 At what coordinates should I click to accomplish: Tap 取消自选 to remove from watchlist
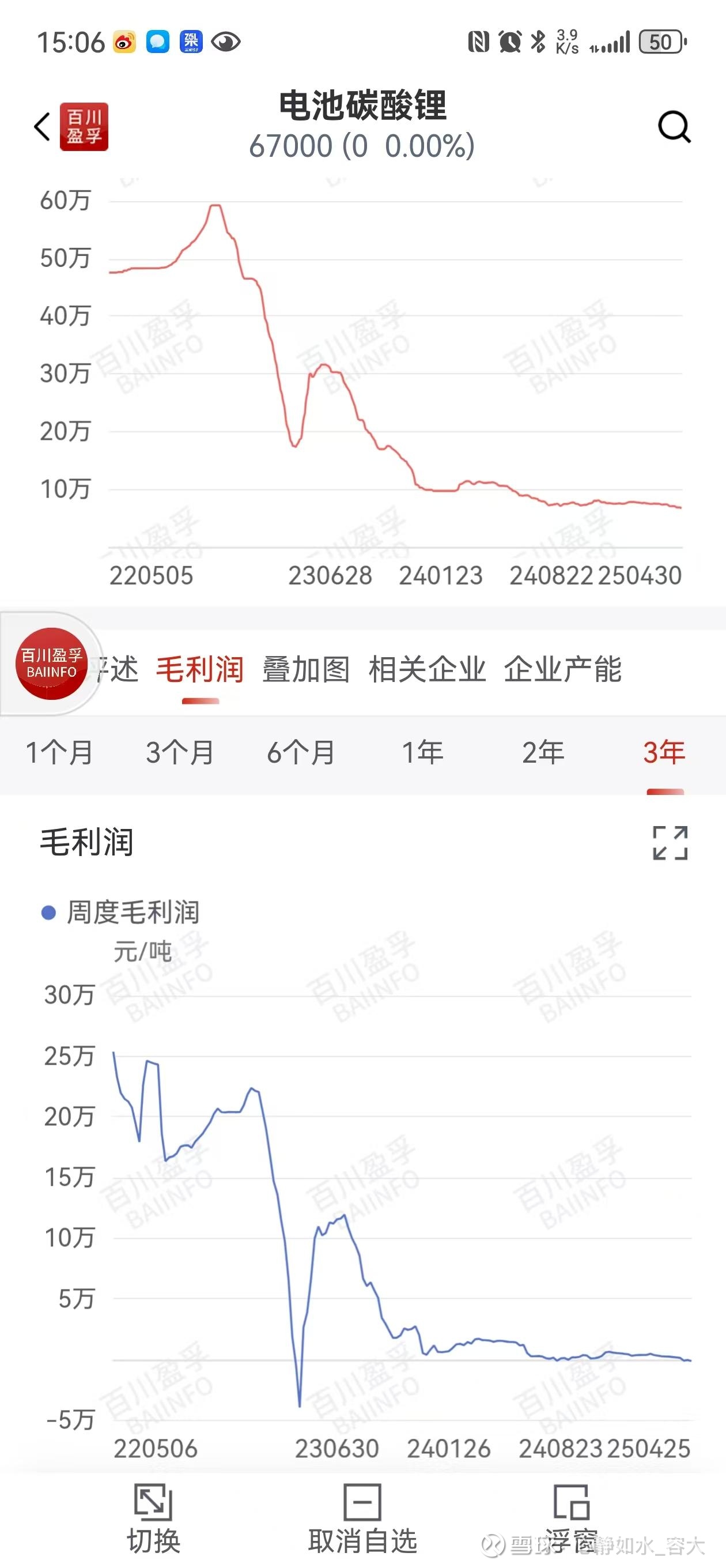click(362, 1518)
